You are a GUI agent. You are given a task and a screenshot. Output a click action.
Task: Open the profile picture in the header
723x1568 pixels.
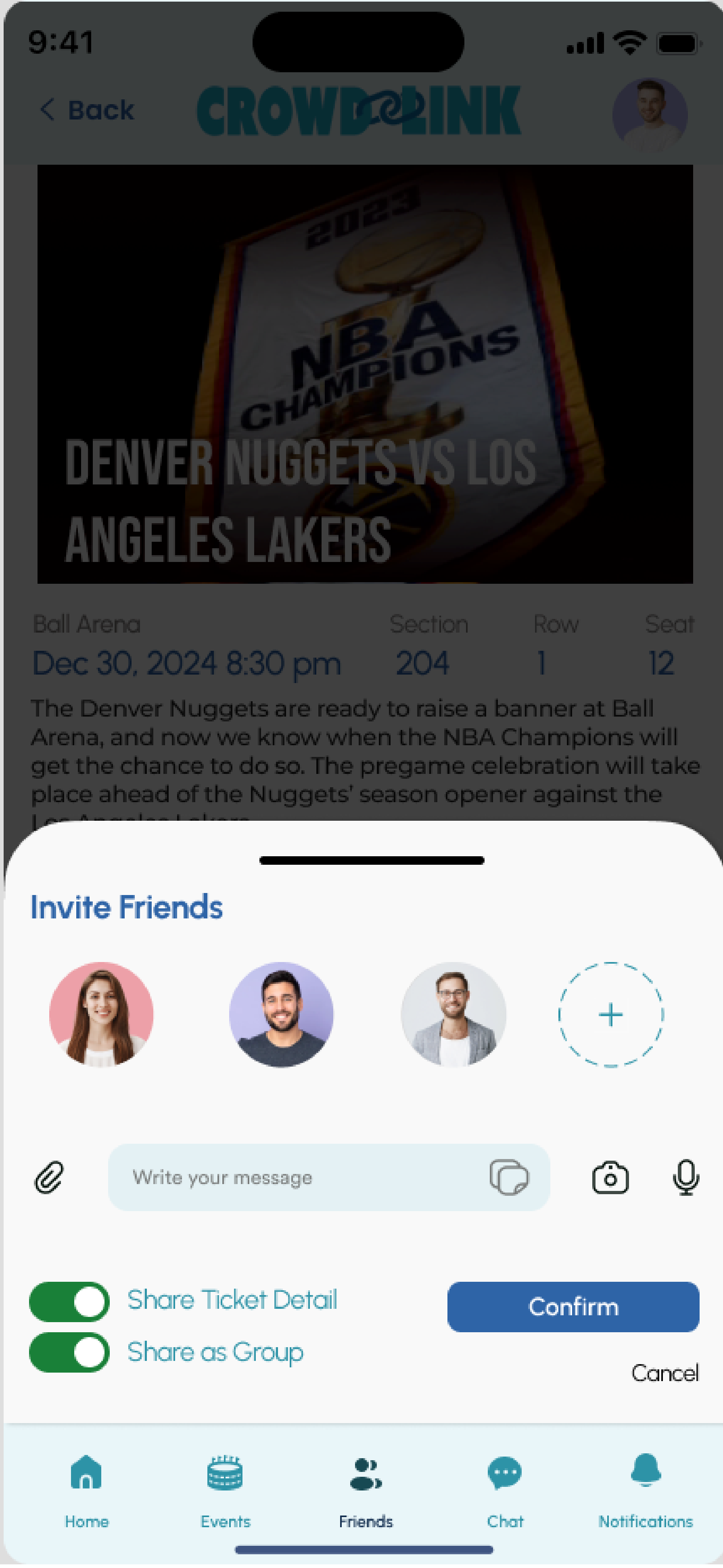click(x=650, y=114)
